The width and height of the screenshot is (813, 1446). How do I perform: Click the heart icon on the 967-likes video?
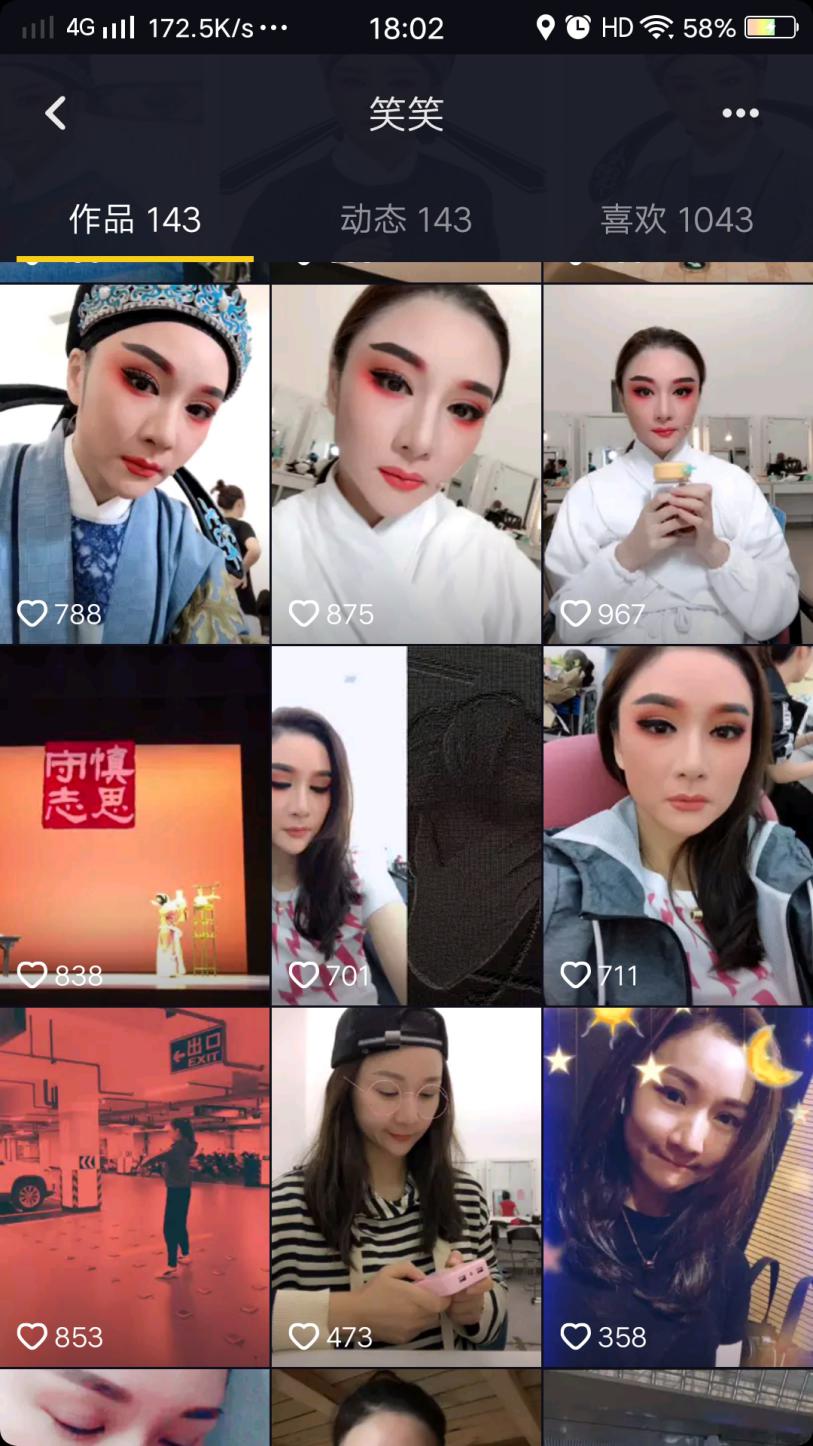pos(576,613)
